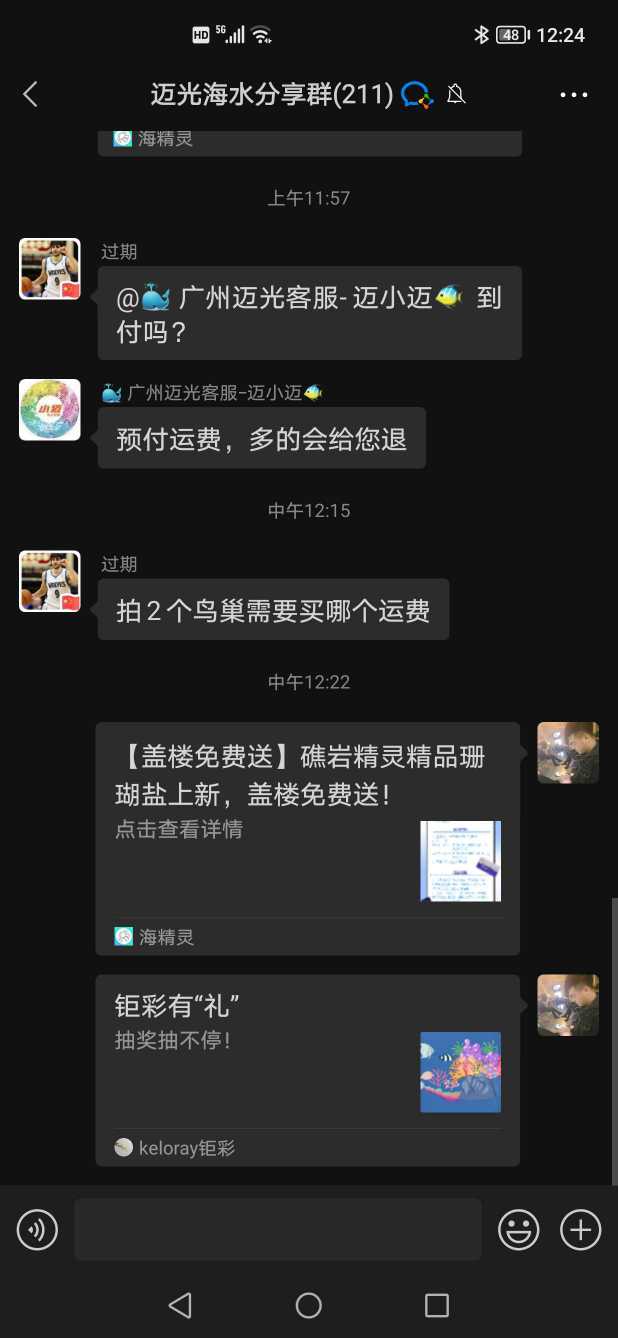Open the 钜彩有"礼" lottery card
The height and width of the screenshot is (1338, 618).
pyautogui.click(x=307, y=1068)
